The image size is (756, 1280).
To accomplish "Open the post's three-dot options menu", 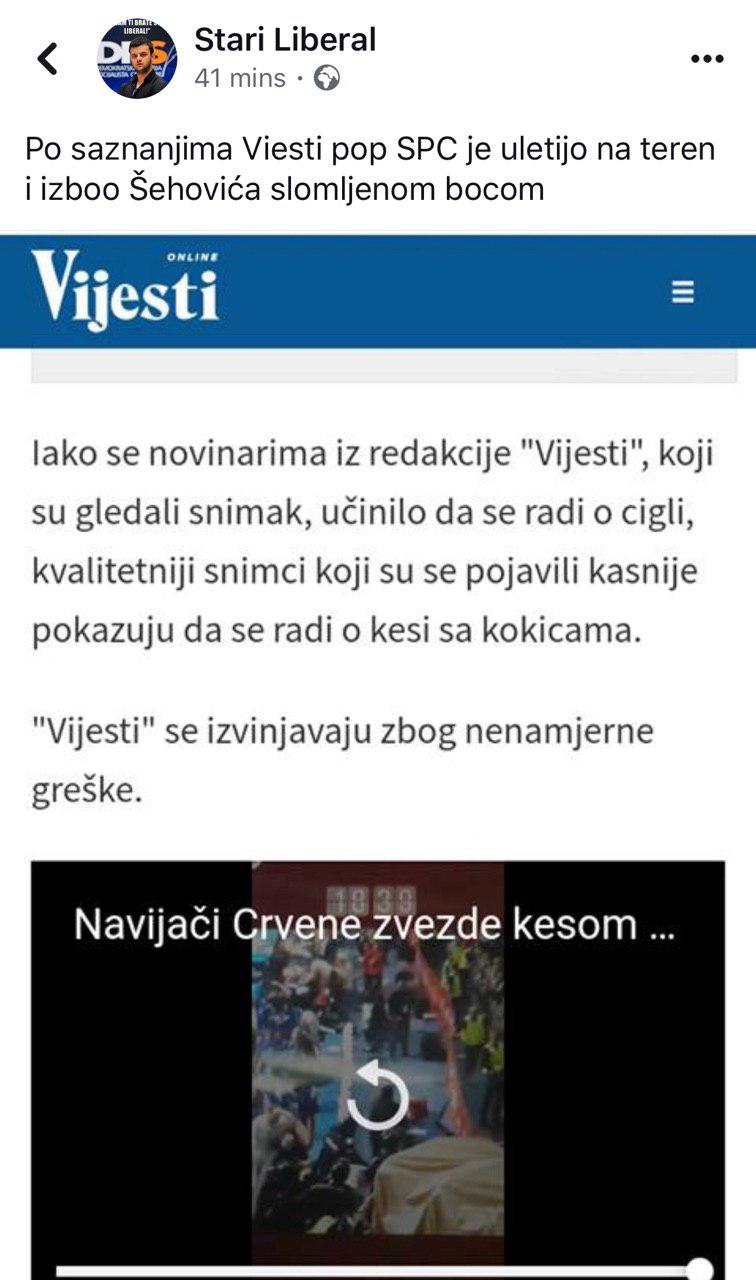I will 707,59.
